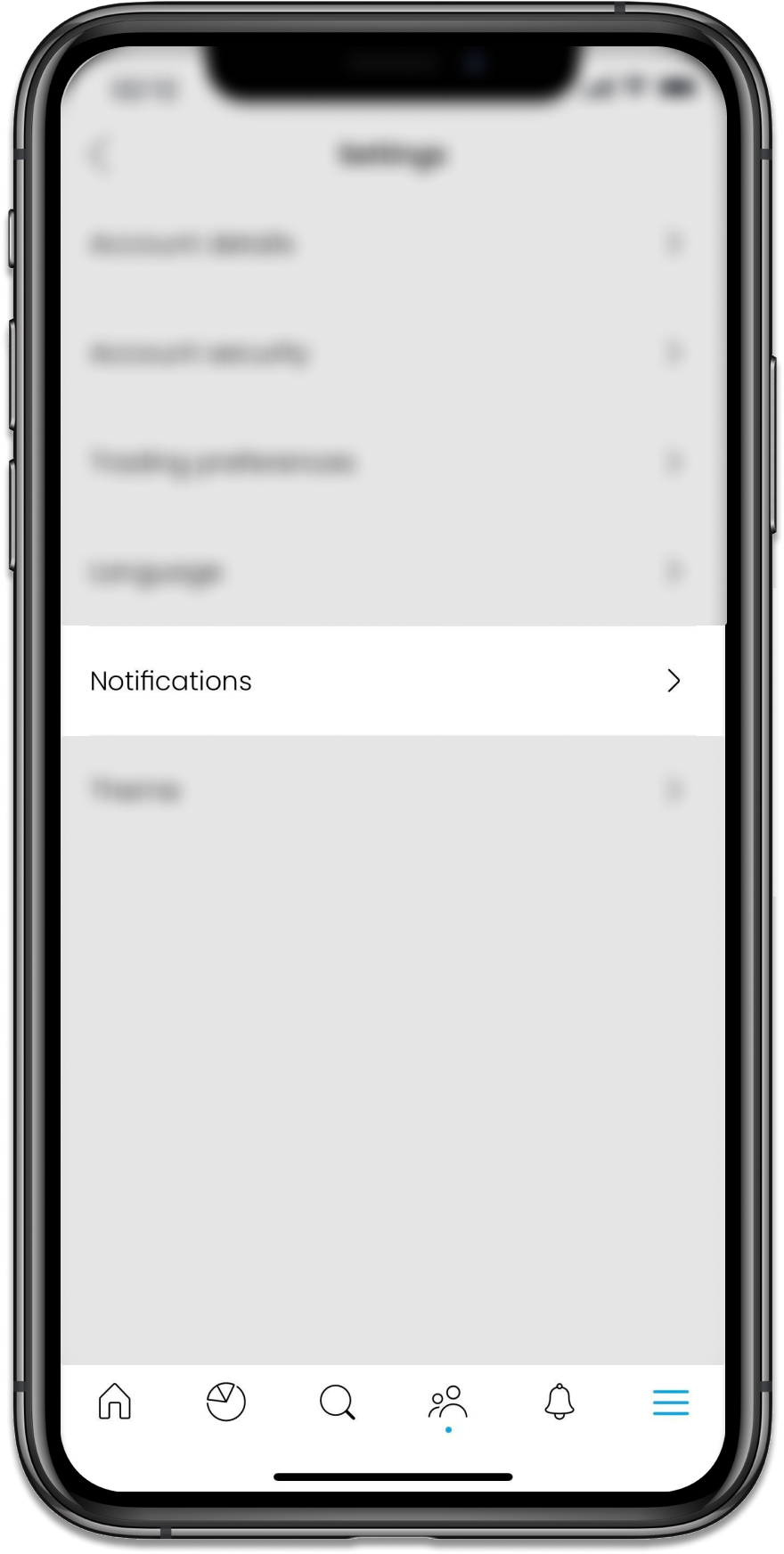Go to the home tab
The height and width of the screenshot is (1554, 784).
click(x=114, y=1401)
